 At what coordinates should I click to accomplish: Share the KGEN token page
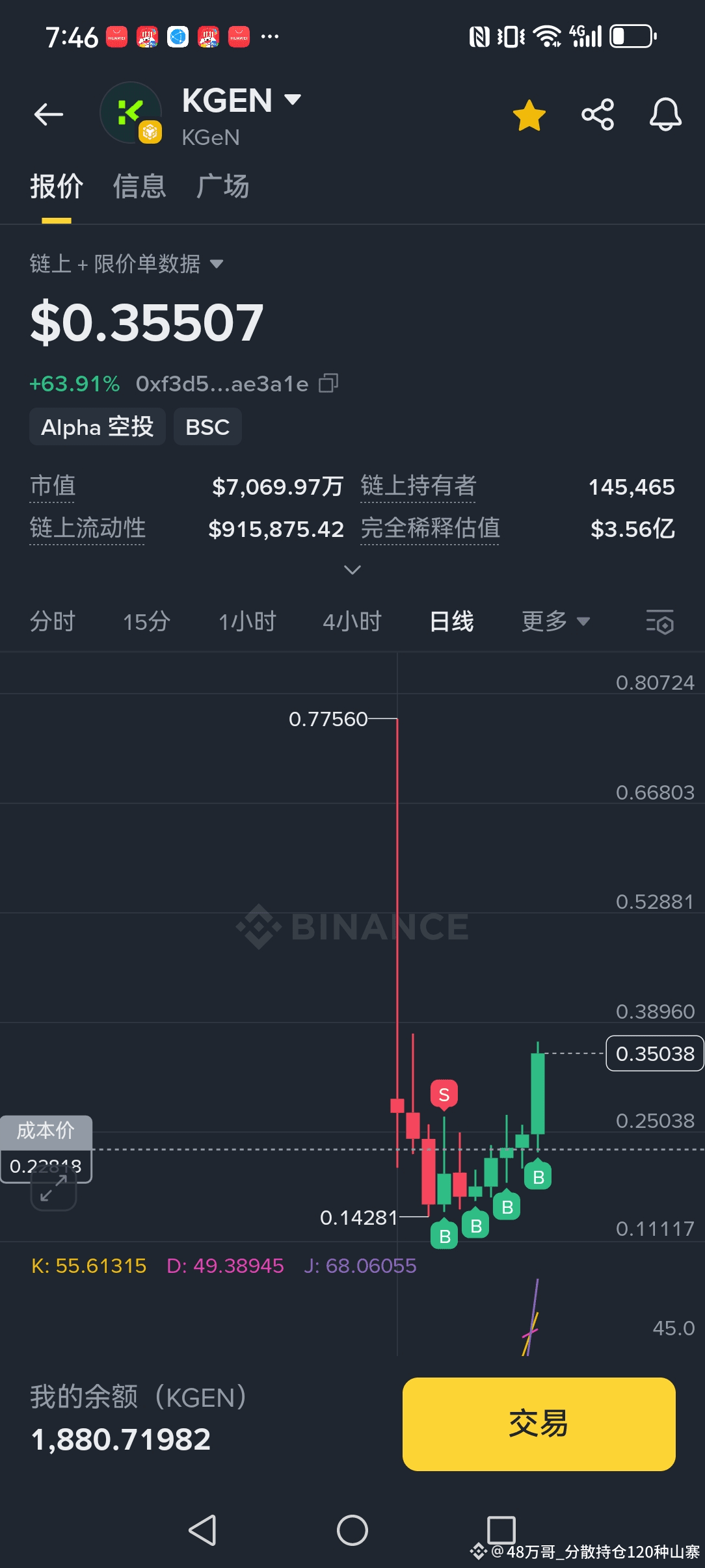click(x=598, y=115)
